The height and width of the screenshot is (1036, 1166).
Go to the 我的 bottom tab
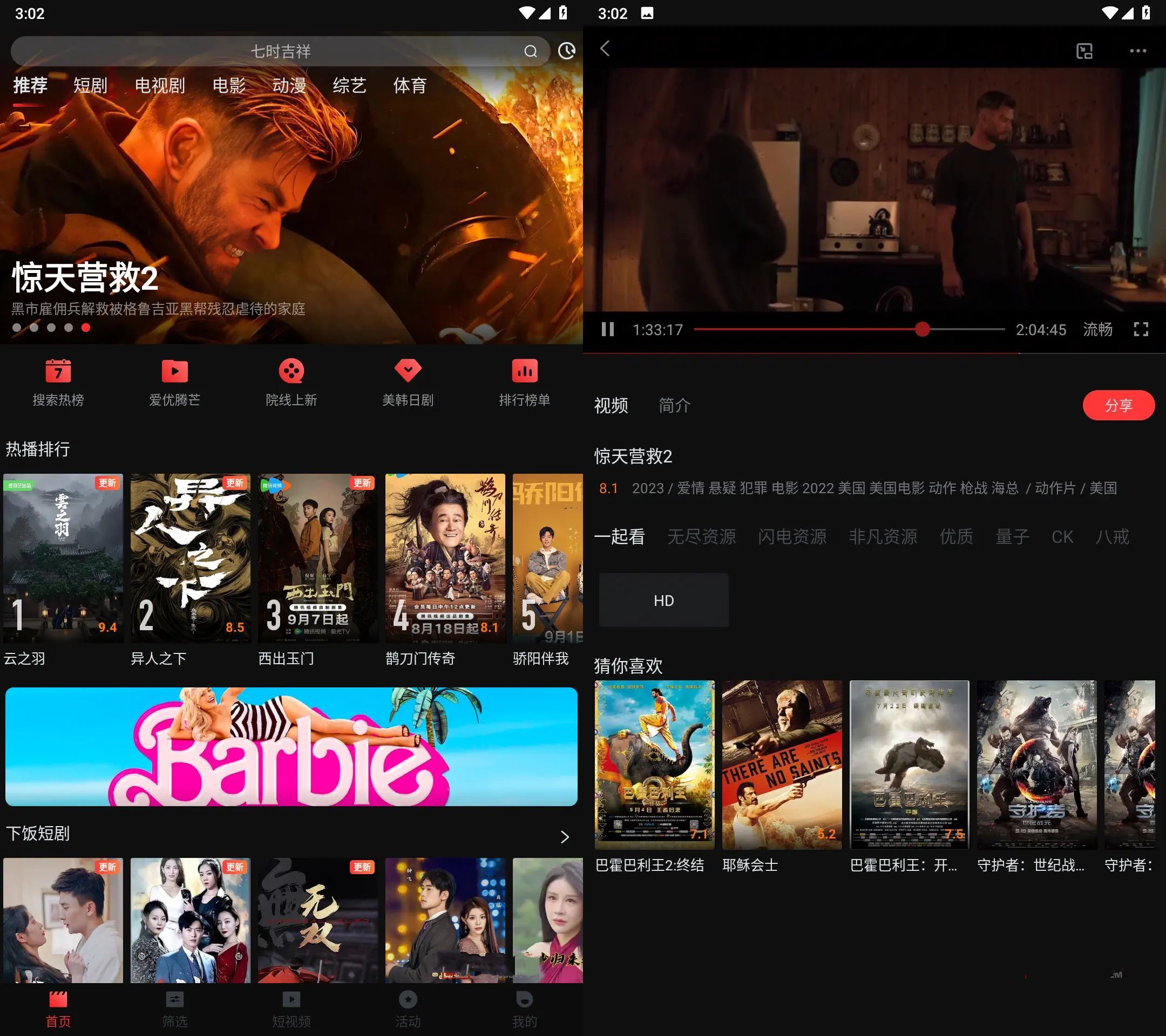pyautogui.click(x=524, y=1009)
